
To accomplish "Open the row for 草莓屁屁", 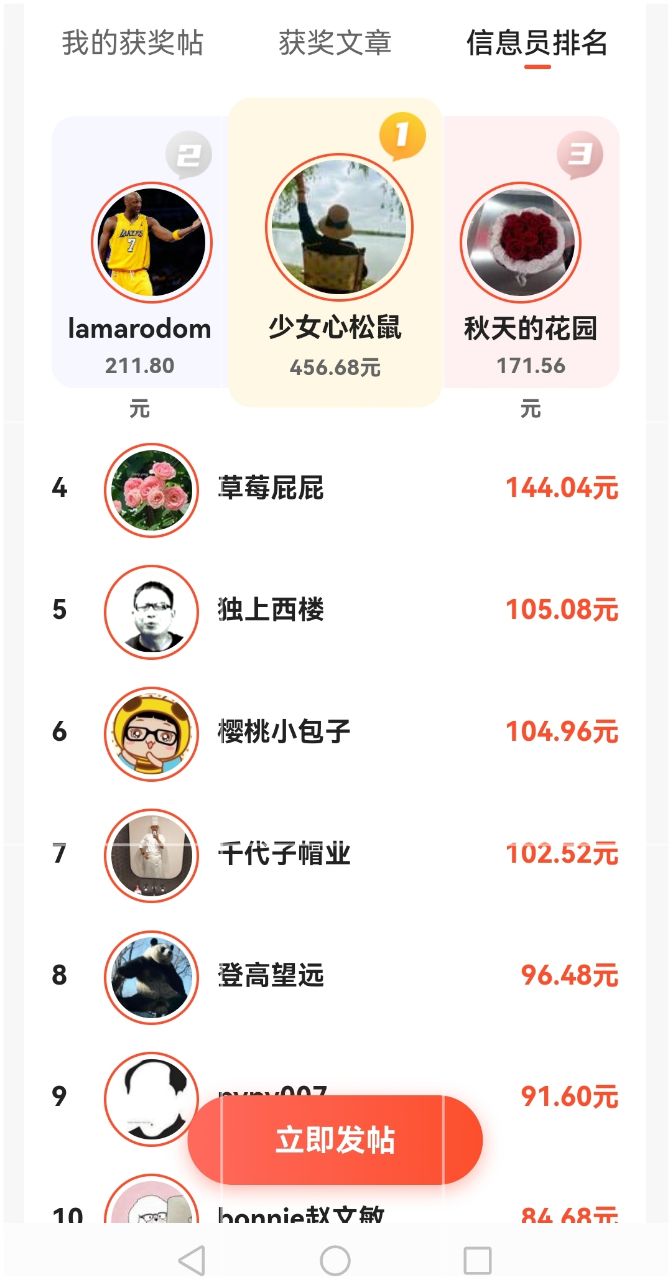I will point(335,489).
